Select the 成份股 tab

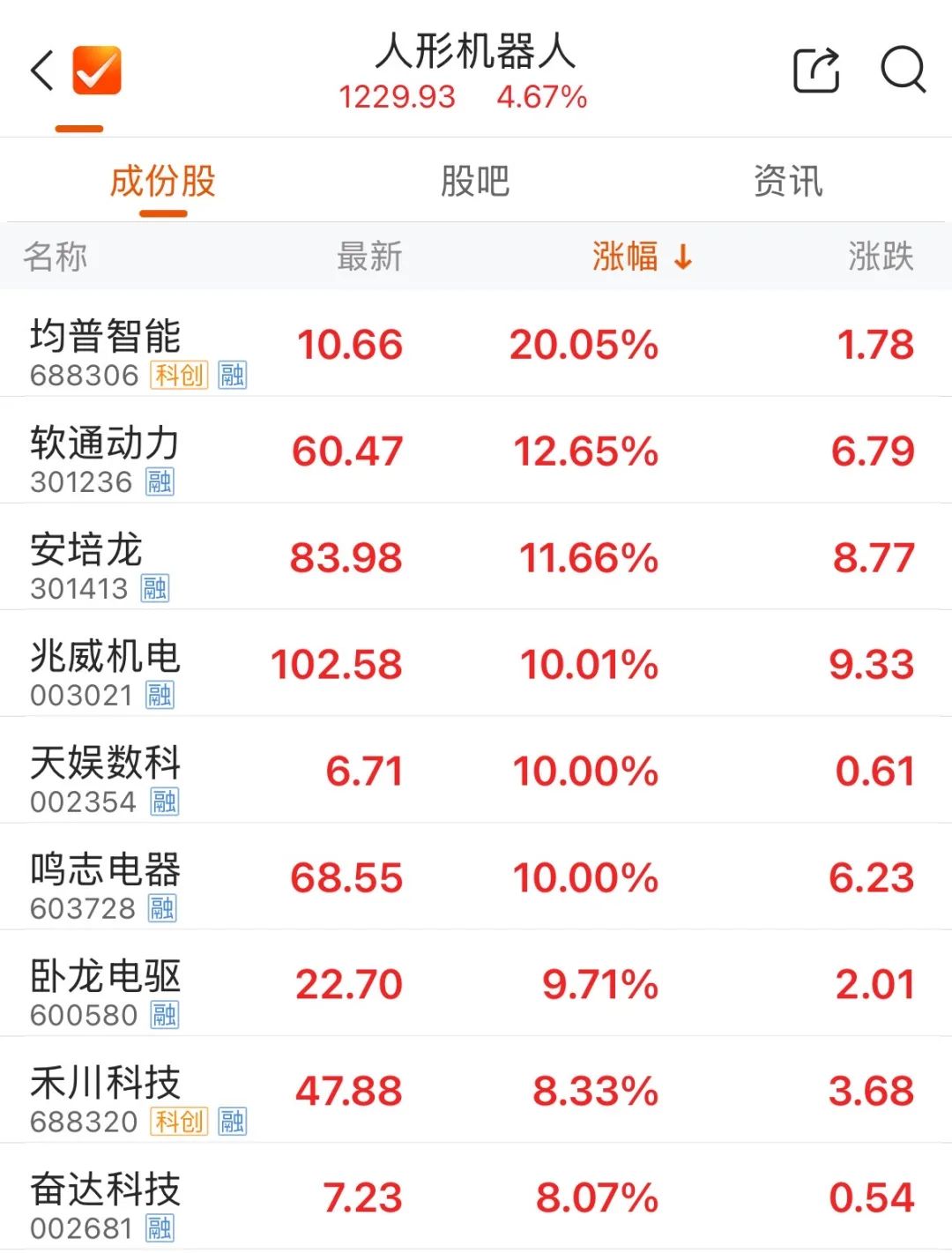coord(163,182)
